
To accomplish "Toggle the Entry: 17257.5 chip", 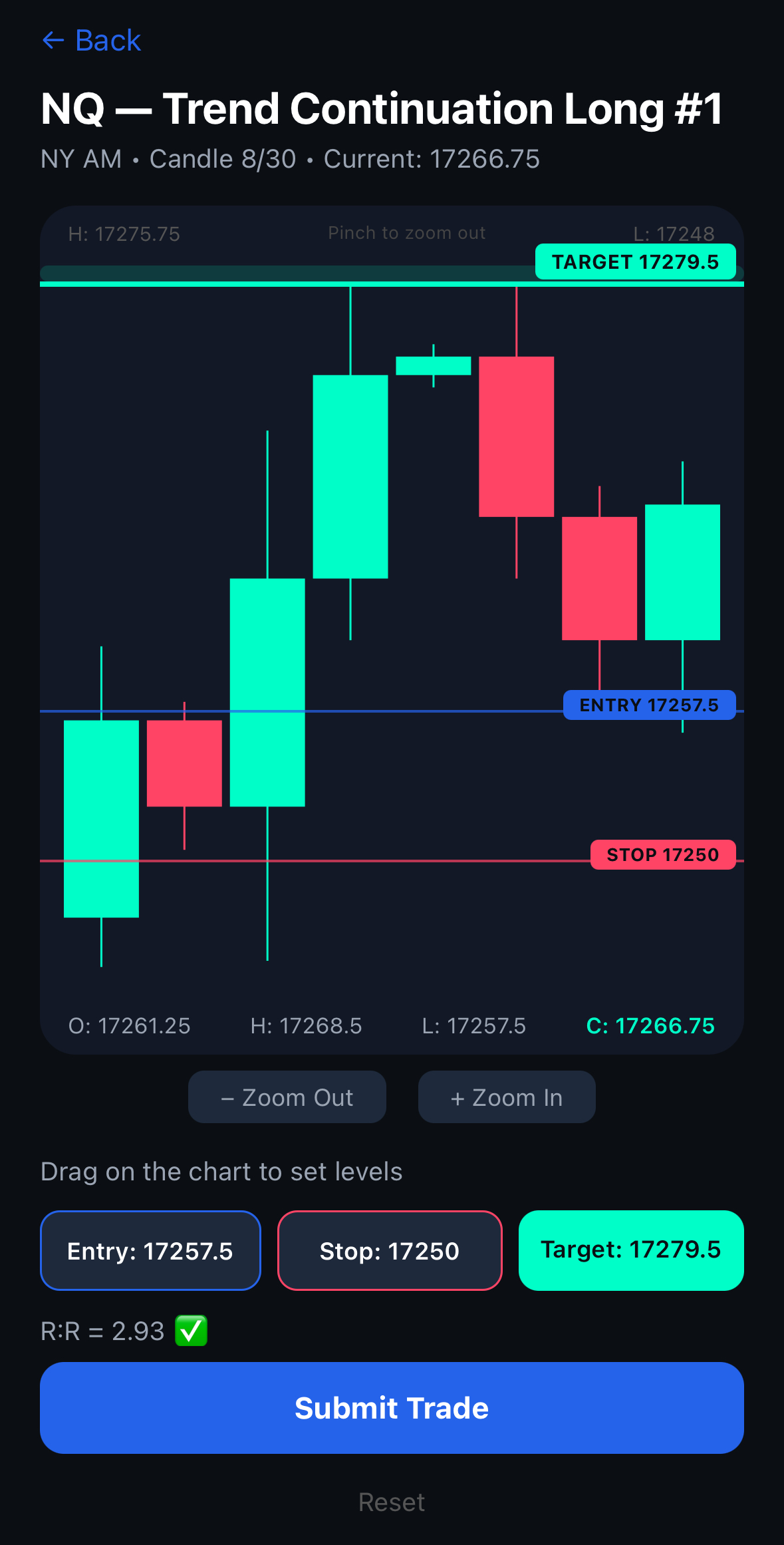I will click(150, 1250).
